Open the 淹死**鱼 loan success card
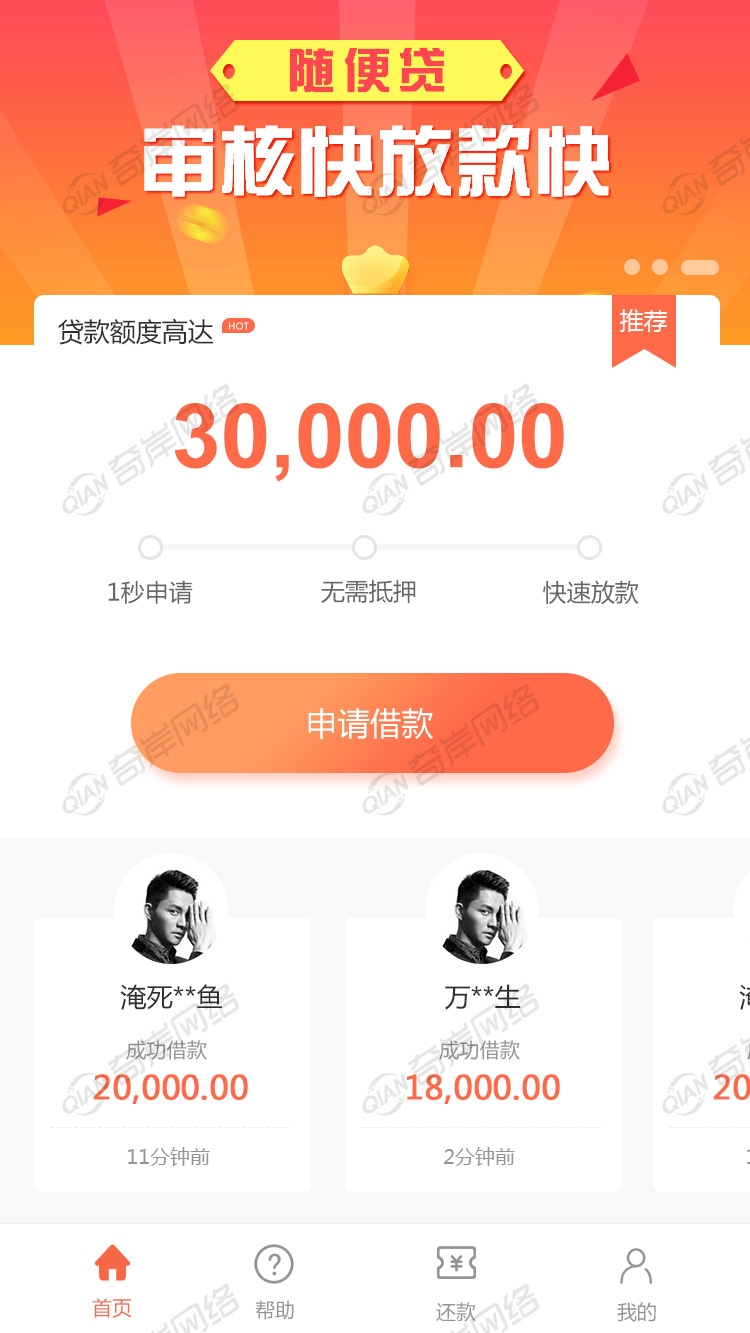Image resolution: width=750 pixels, height=1333 pixels. click(172, 1050)
